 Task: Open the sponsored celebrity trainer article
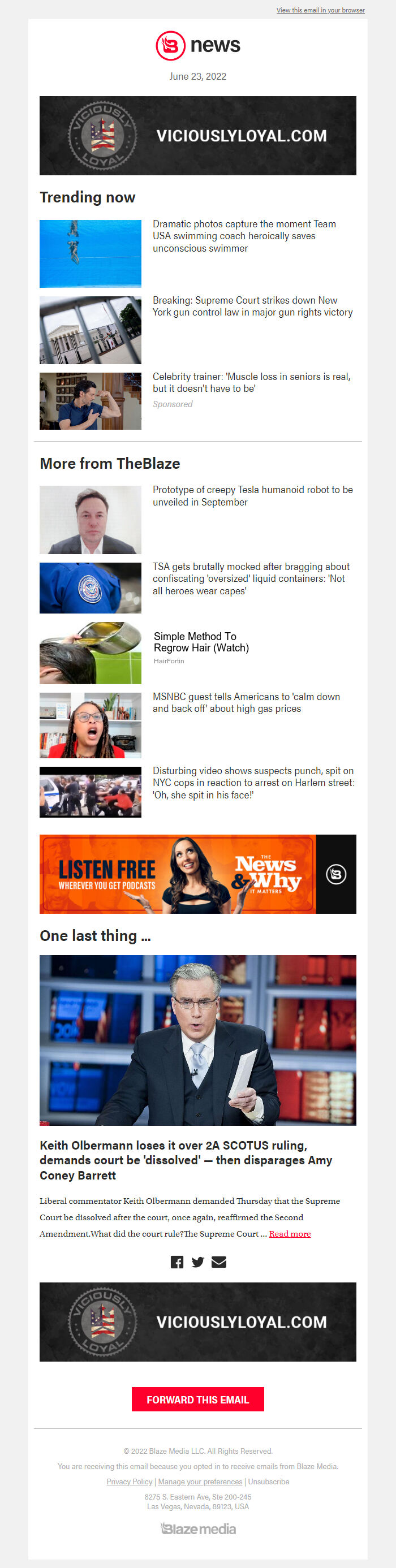(251, 382)
